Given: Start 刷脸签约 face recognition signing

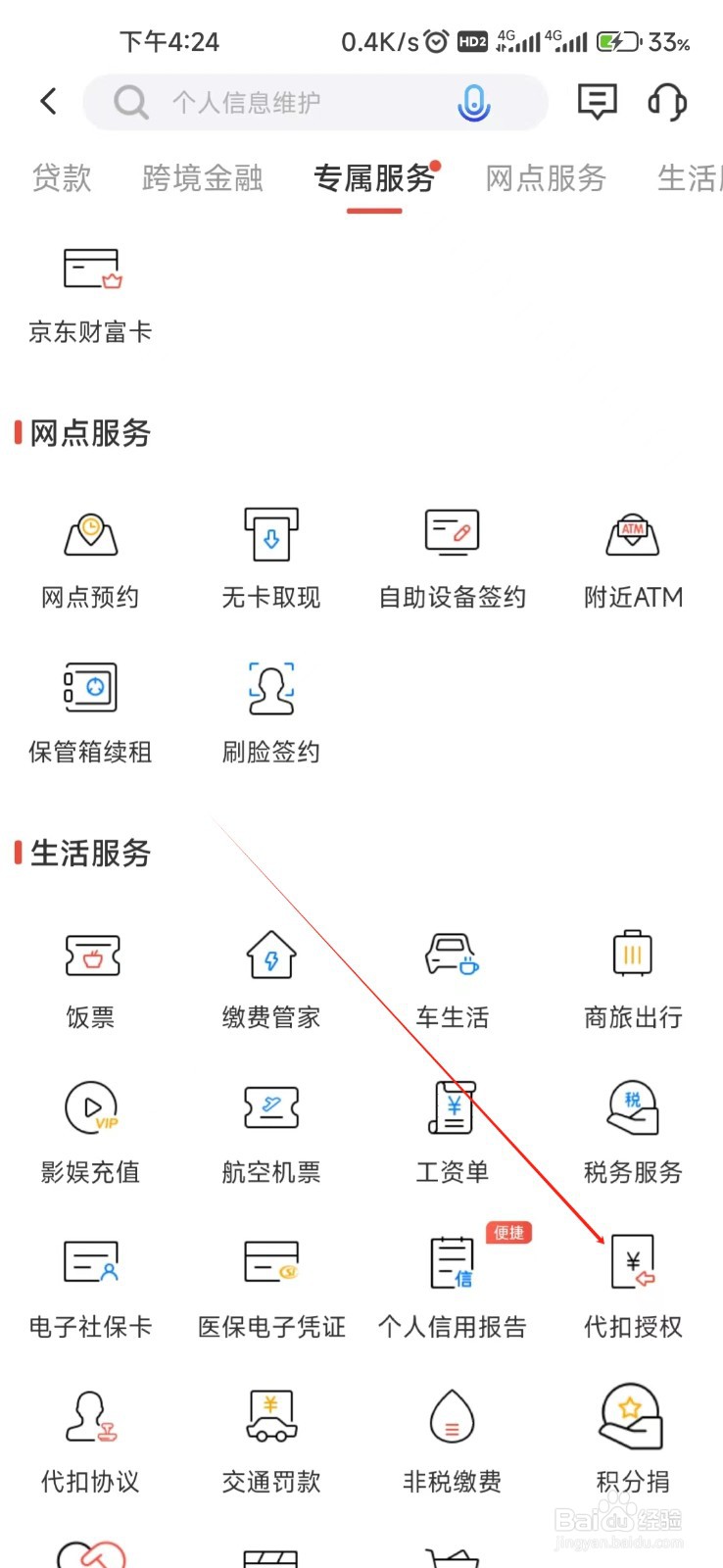Looking at the screenshot, I should (270, 708).
